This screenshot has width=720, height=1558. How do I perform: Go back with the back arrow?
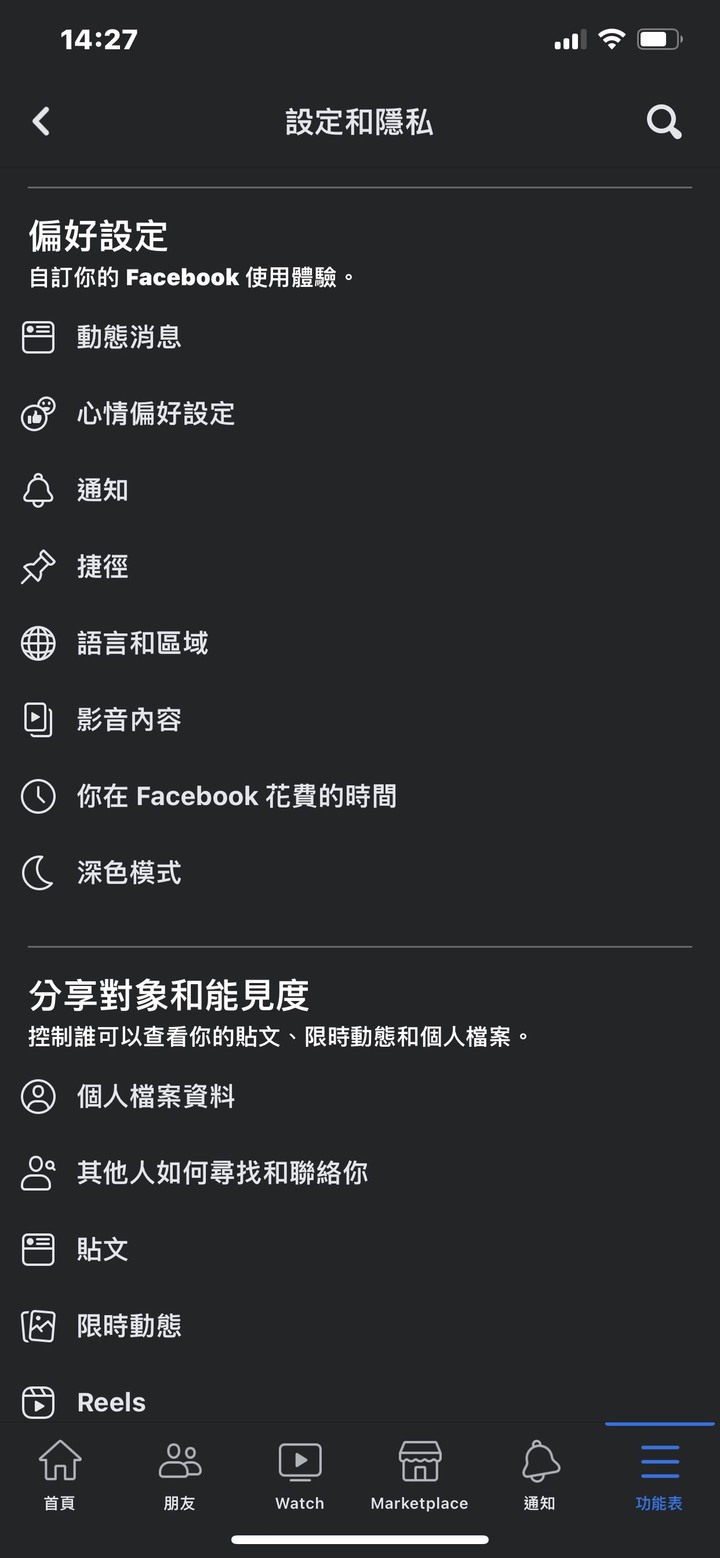(41, 122)
